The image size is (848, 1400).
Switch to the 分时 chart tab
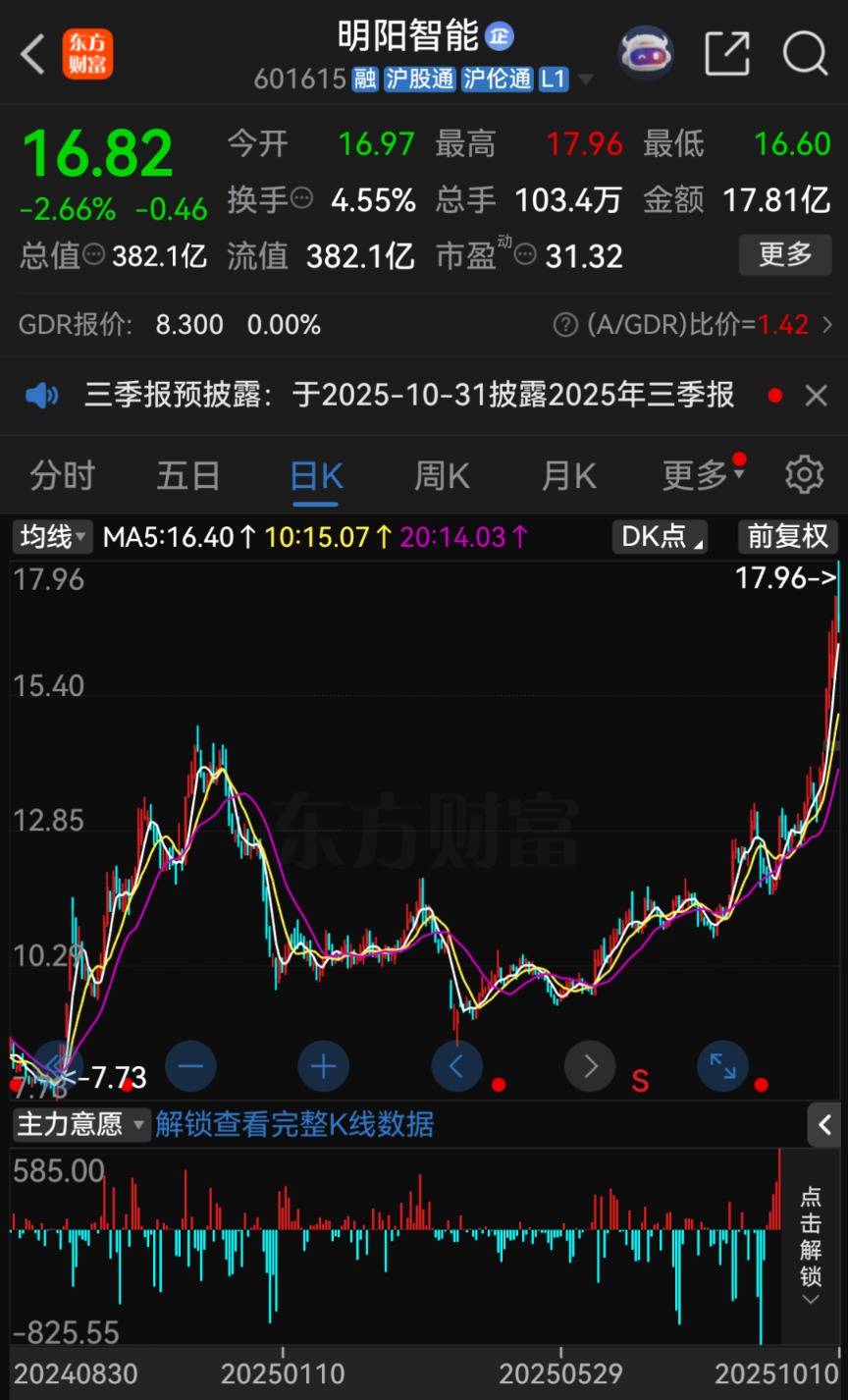62,476
